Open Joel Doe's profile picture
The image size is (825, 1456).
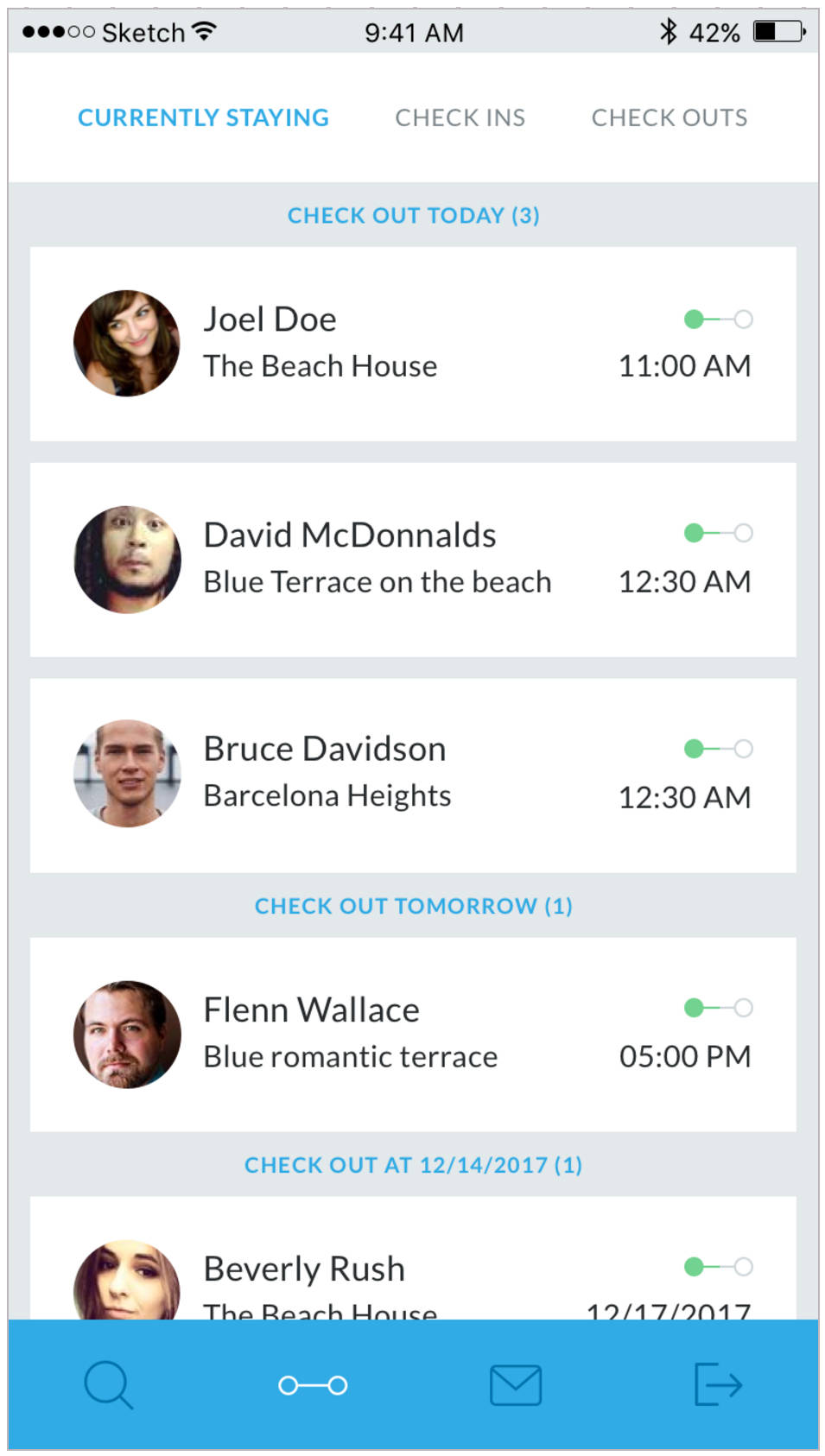pos(126,342)
